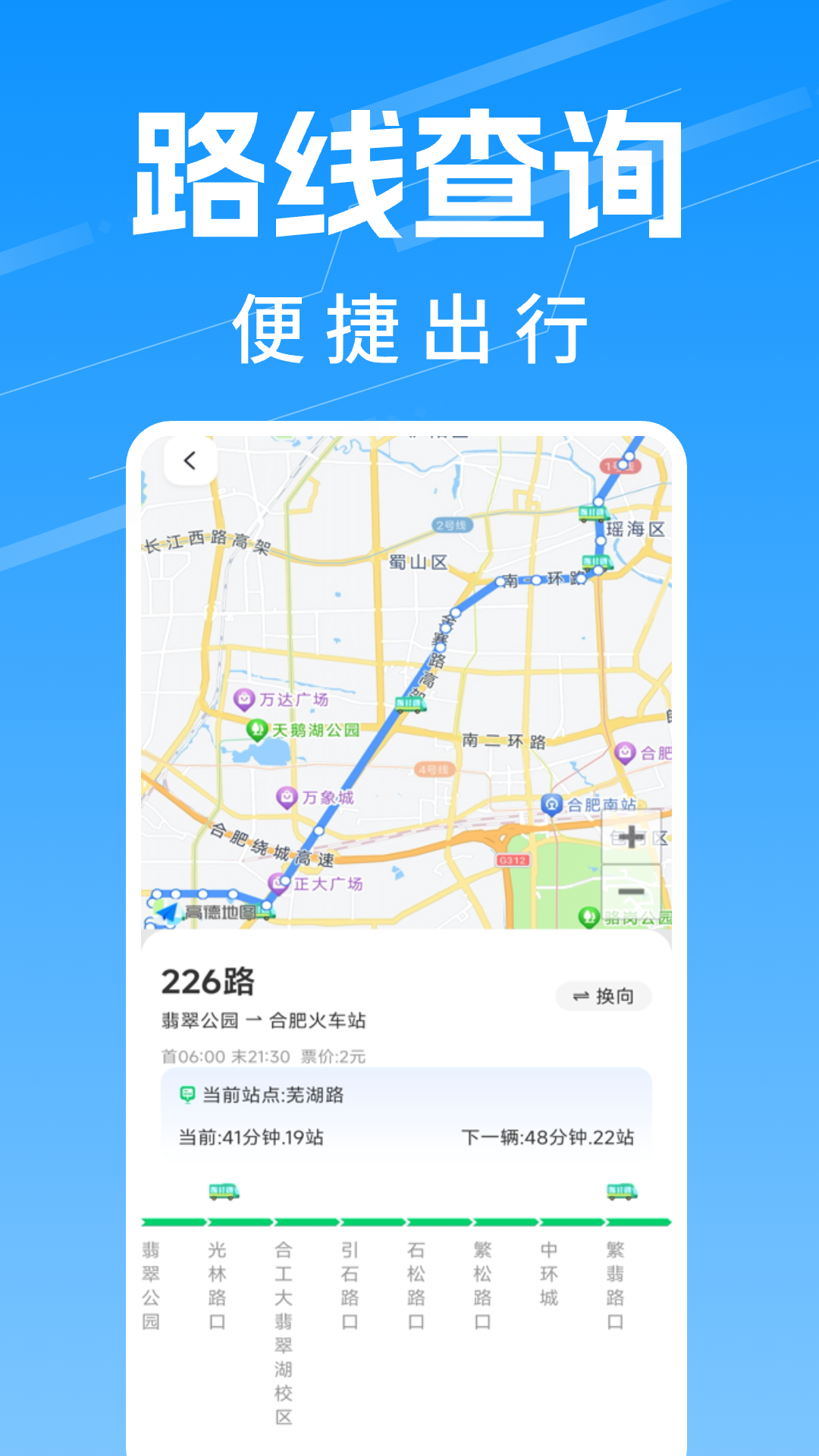Tap the back arrow on the map
The height and width of the screenshot is (1456, 819).
pyautogui.click(x=188, y=460)
